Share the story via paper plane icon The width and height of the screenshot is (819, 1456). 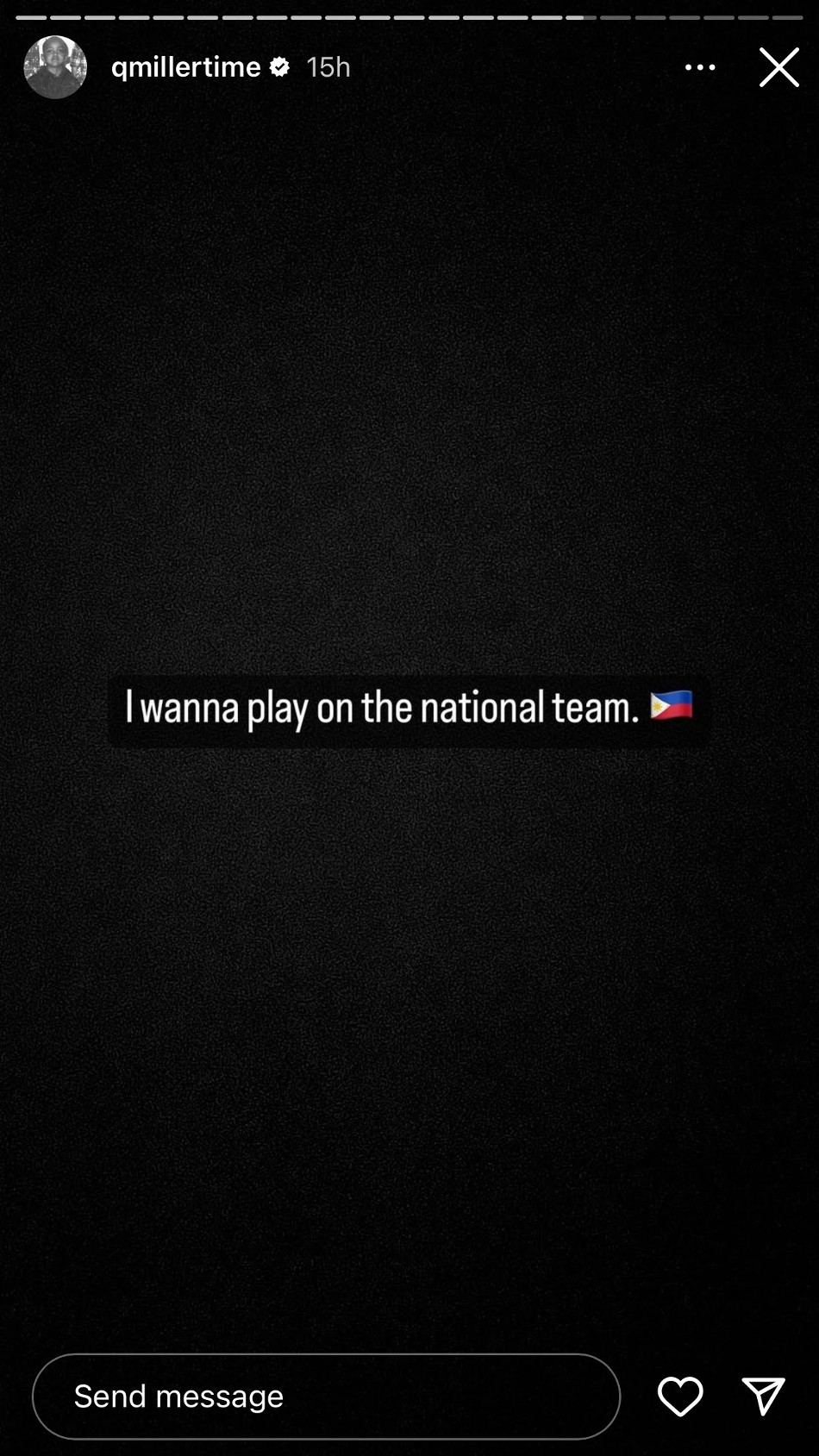[x=763, y=1396]
